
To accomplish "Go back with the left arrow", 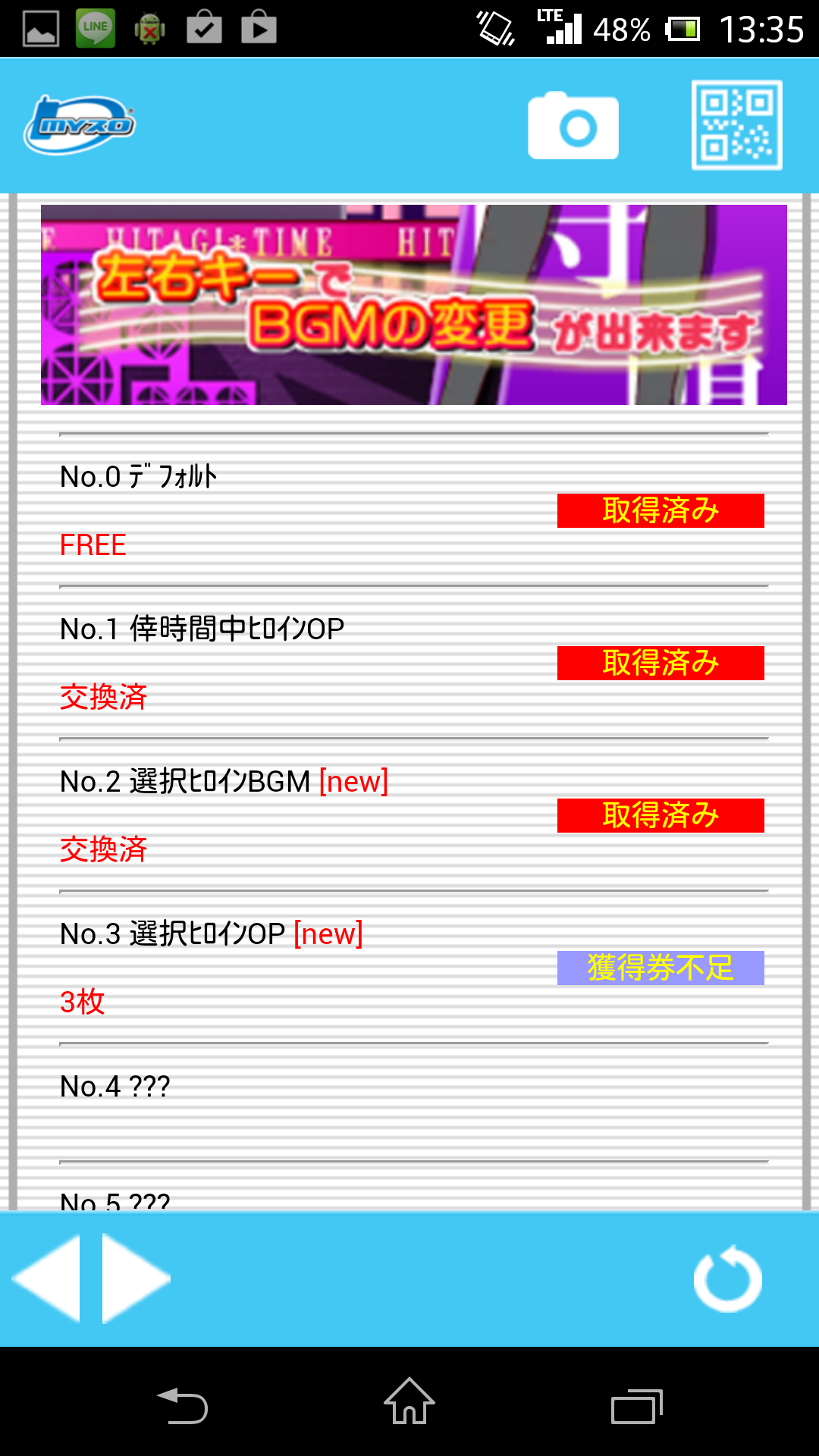I will tap(47, 1279).
